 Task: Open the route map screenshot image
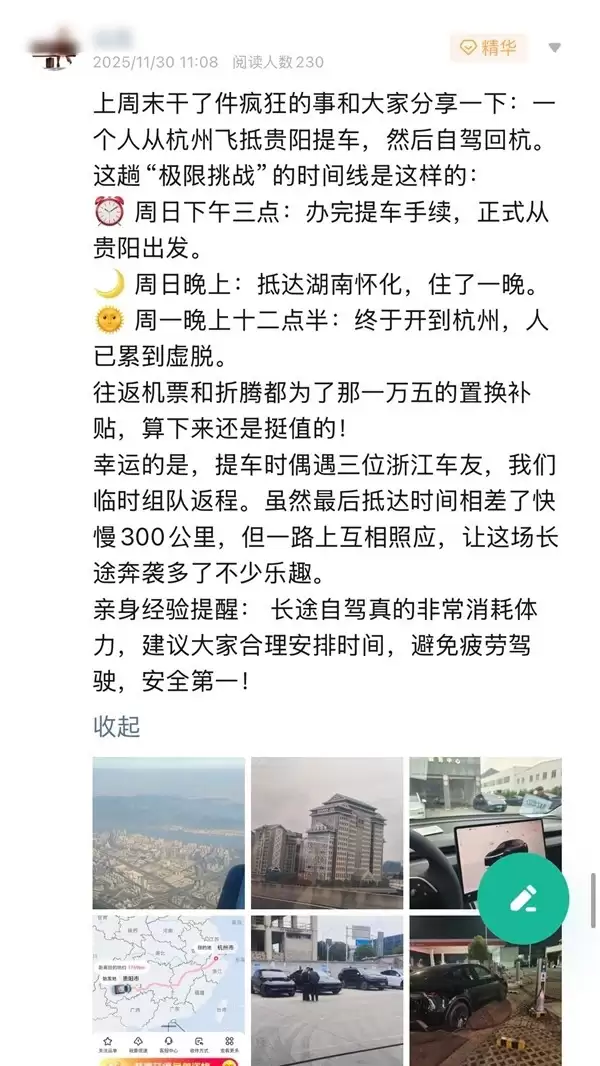(x=168, y=989)
